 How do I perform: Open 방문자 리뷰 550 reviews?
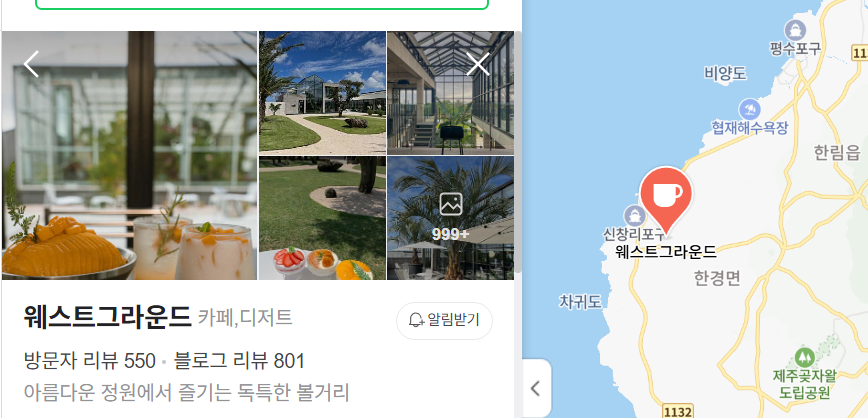(89, 360)
